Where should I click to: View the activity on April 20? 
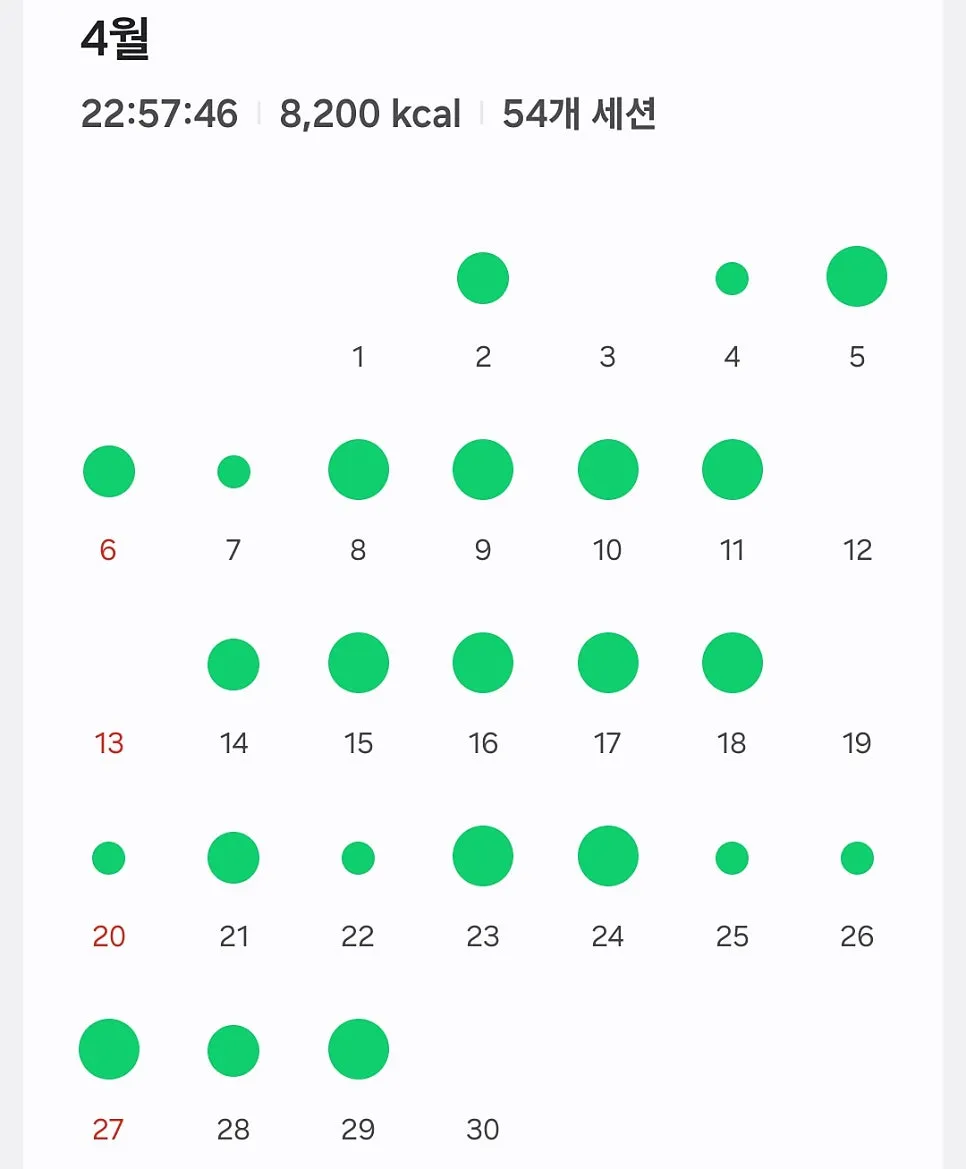pyautogui.click(x=109, y=858)
